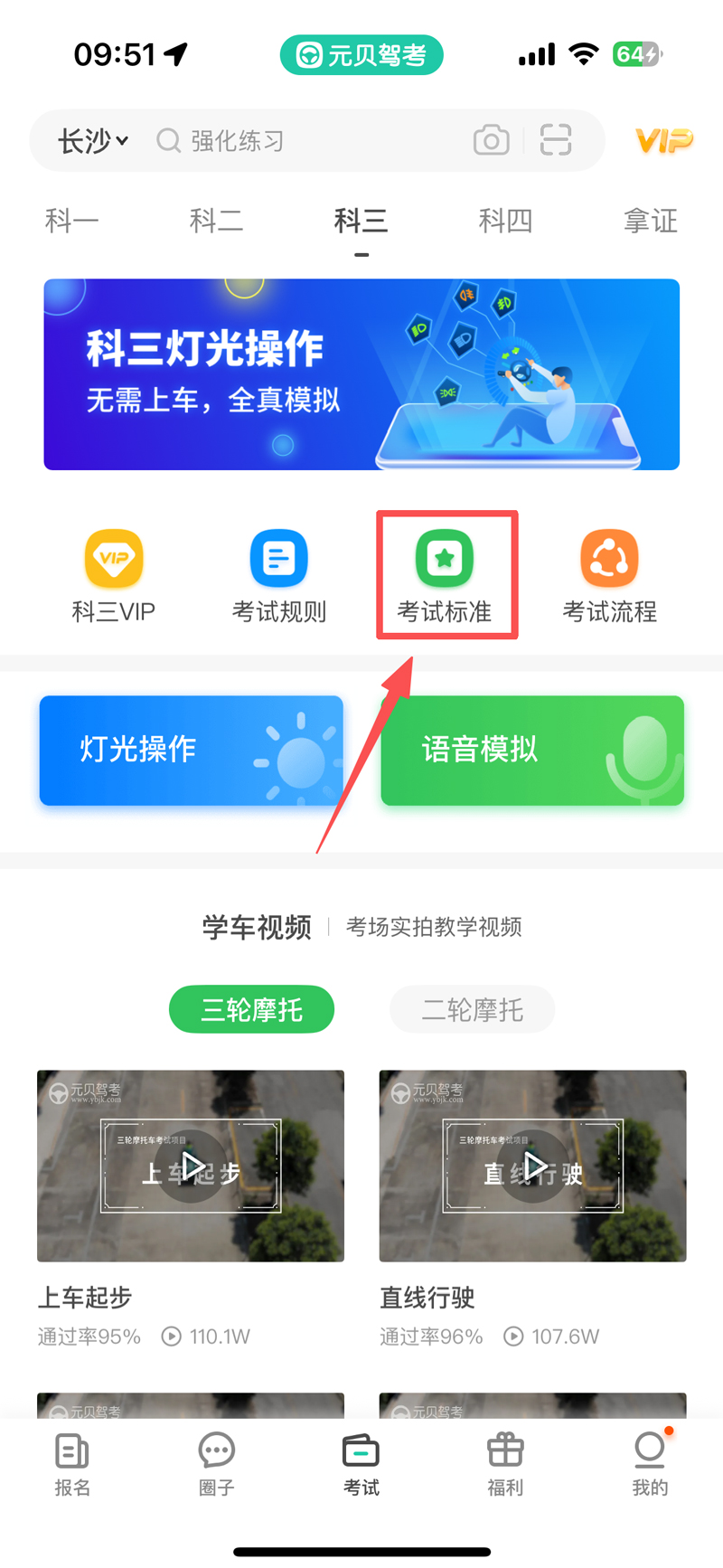
Task: Go to the 我的 bottom tab
Action: click(649, 1461)
